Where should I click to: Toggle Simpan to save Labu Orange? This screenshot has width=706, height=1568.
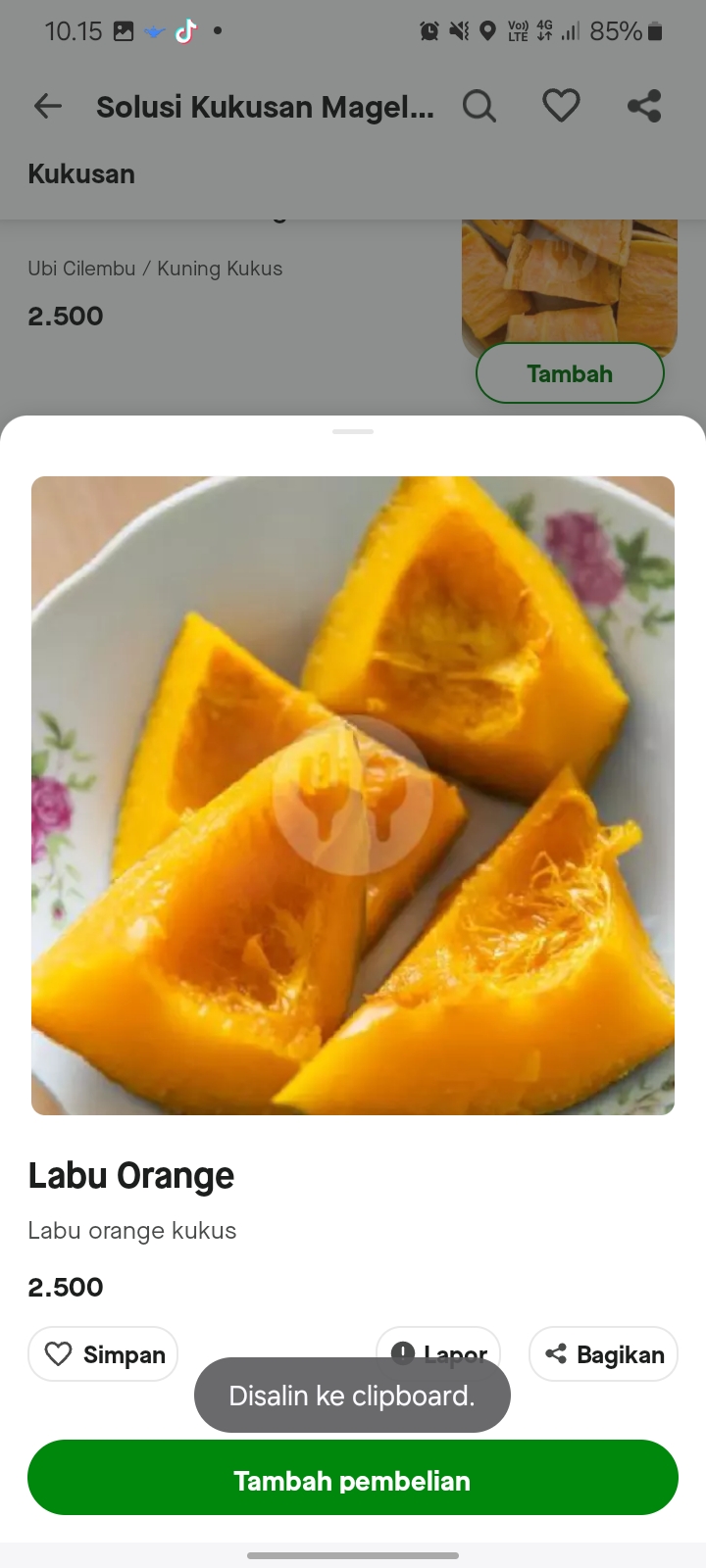tap(102, 1353)
